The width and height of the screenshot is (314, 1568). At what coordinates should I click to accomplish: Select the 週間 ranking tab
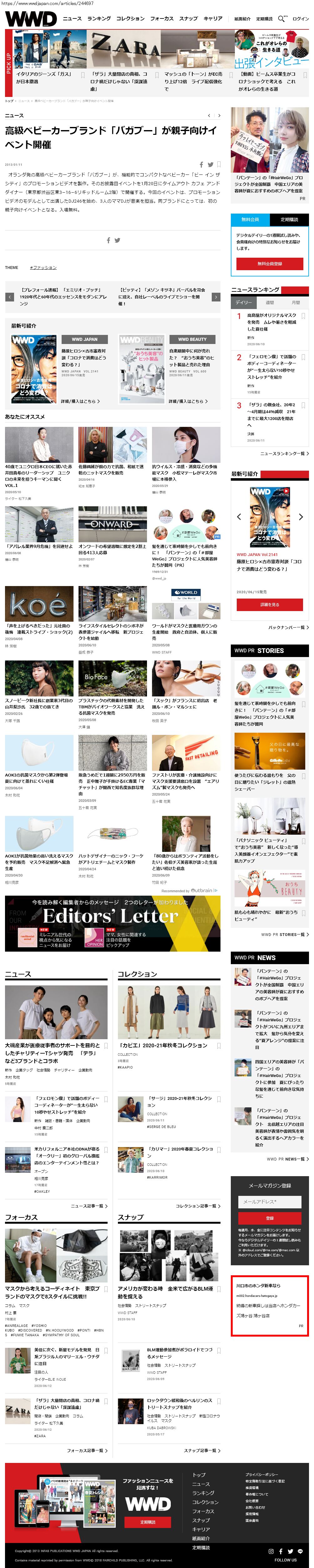click(x=270, y=302)
